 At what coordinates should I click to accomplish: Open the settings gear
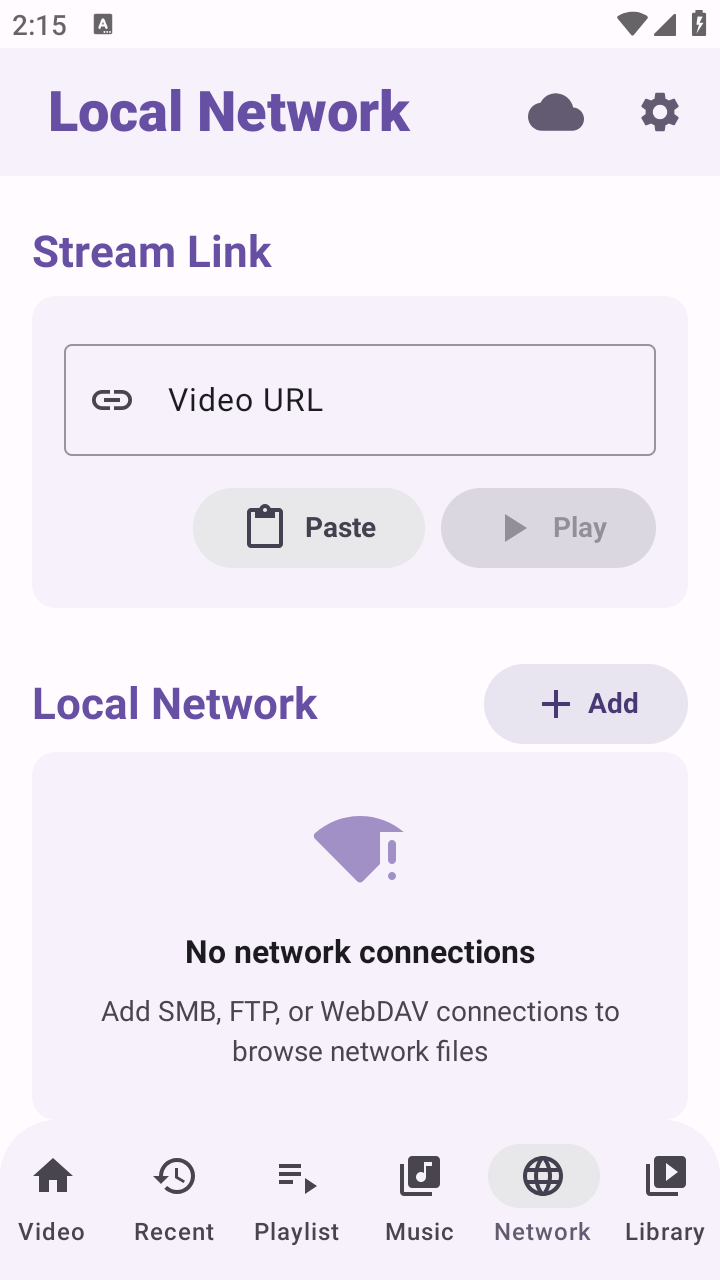pyautogui.click(x=660, y=113)
